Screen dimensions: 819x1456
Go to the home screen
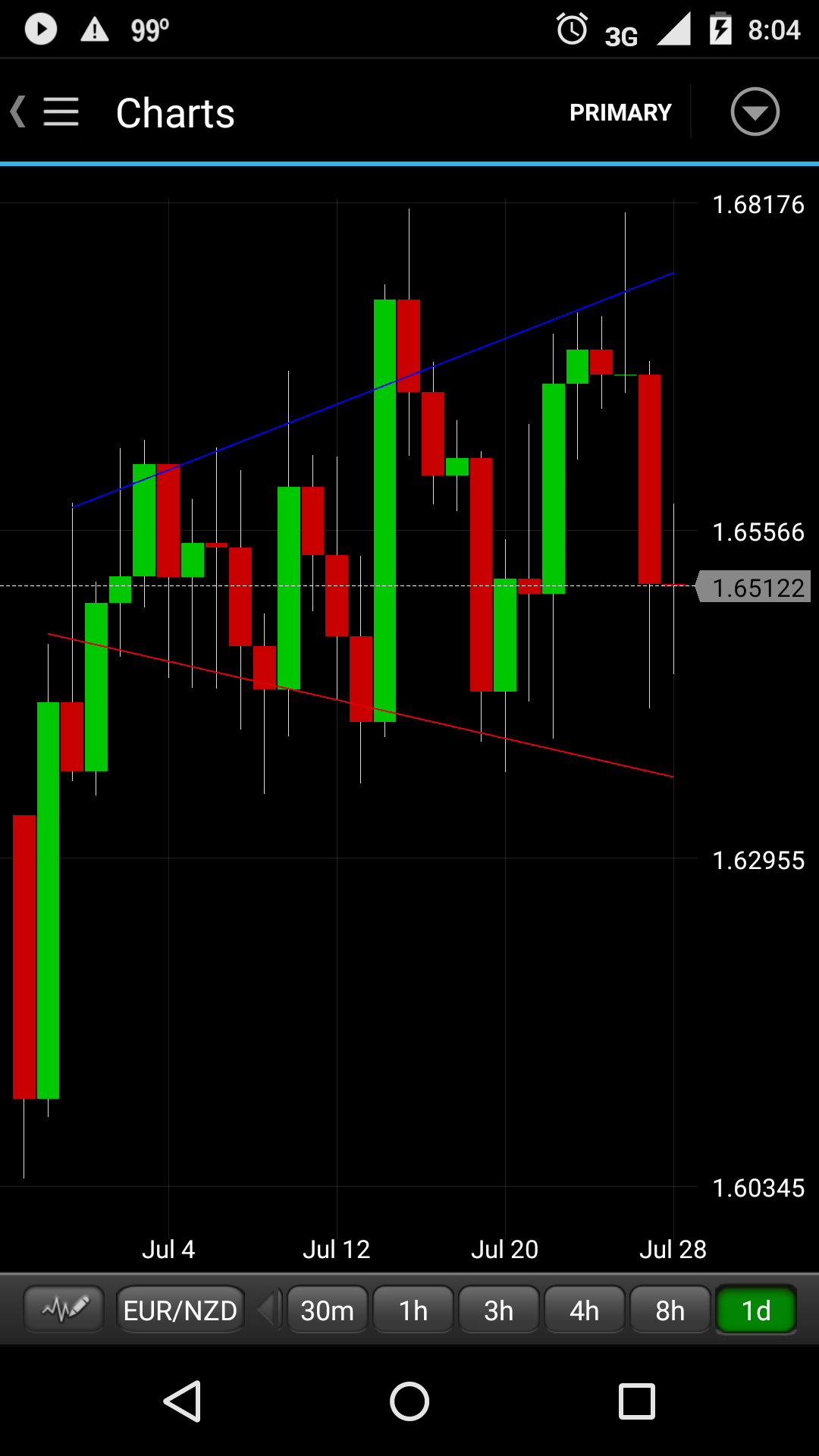[x=409, y=1401]
